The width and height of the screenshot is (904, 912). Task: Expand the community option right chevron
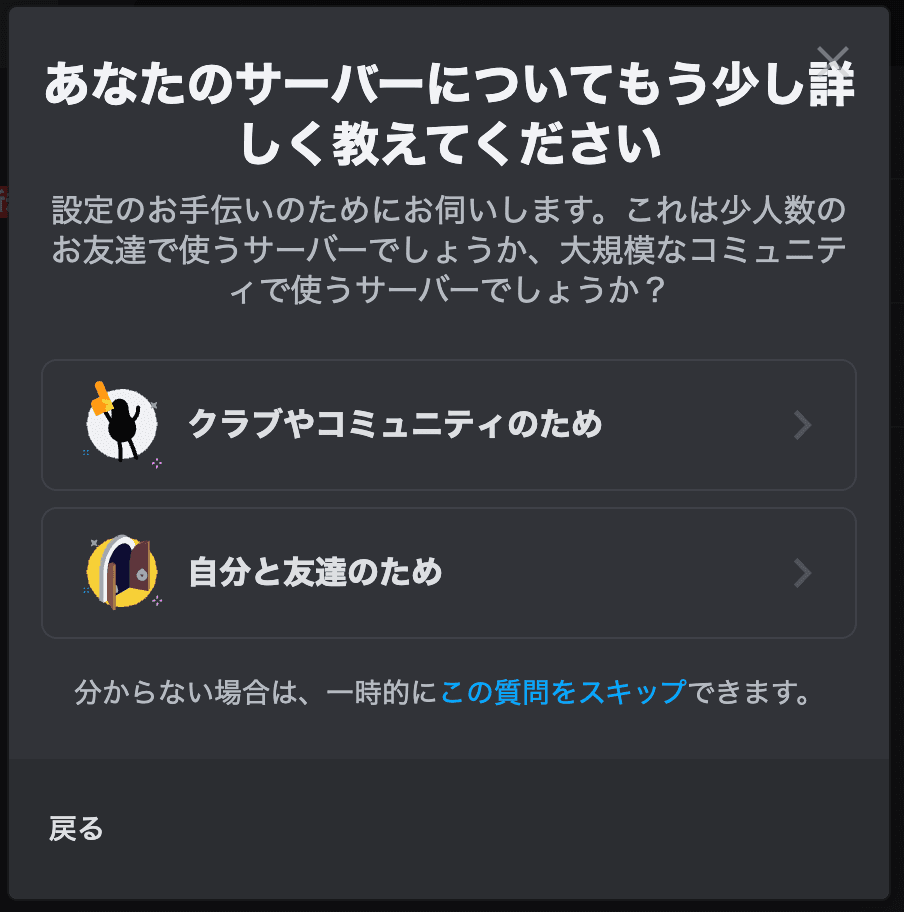coord(802,424)
